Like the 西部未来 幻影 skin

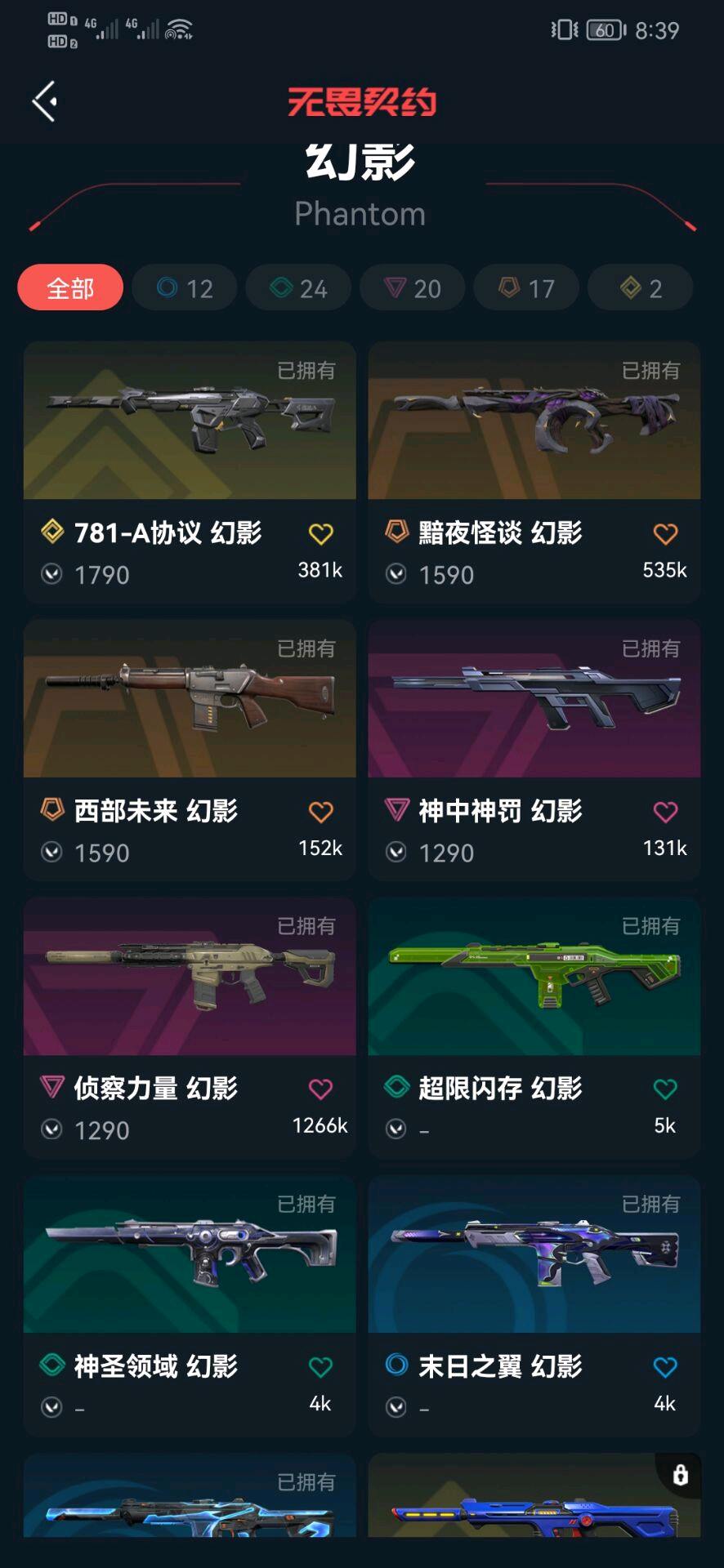click(x=320, y=812)
